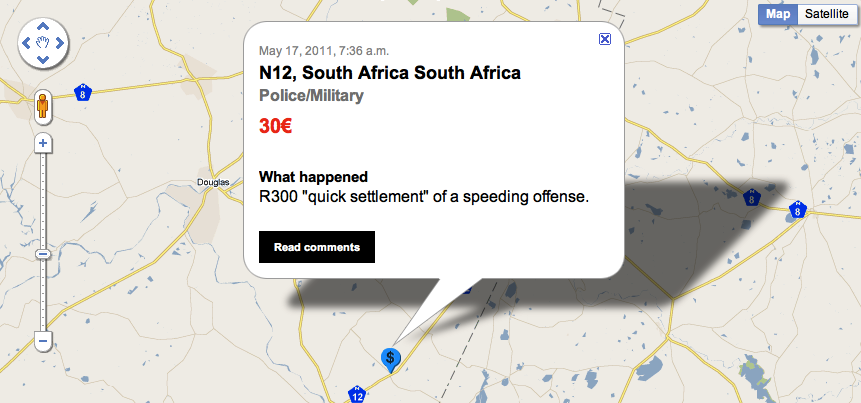Open Read comments for this report
The width and height of the screenshot is (861, 403).
(x=317, y=247)
